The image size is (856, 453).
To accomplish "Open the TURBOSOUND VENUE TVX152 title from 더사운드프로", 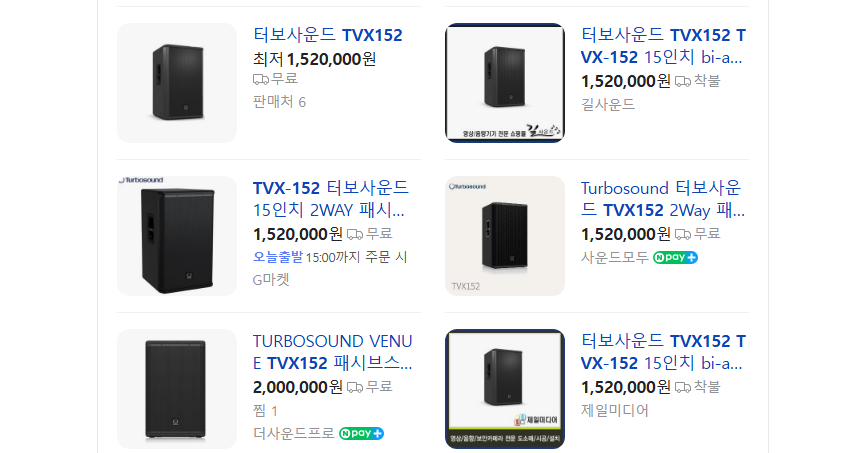I will pos(332,351).
